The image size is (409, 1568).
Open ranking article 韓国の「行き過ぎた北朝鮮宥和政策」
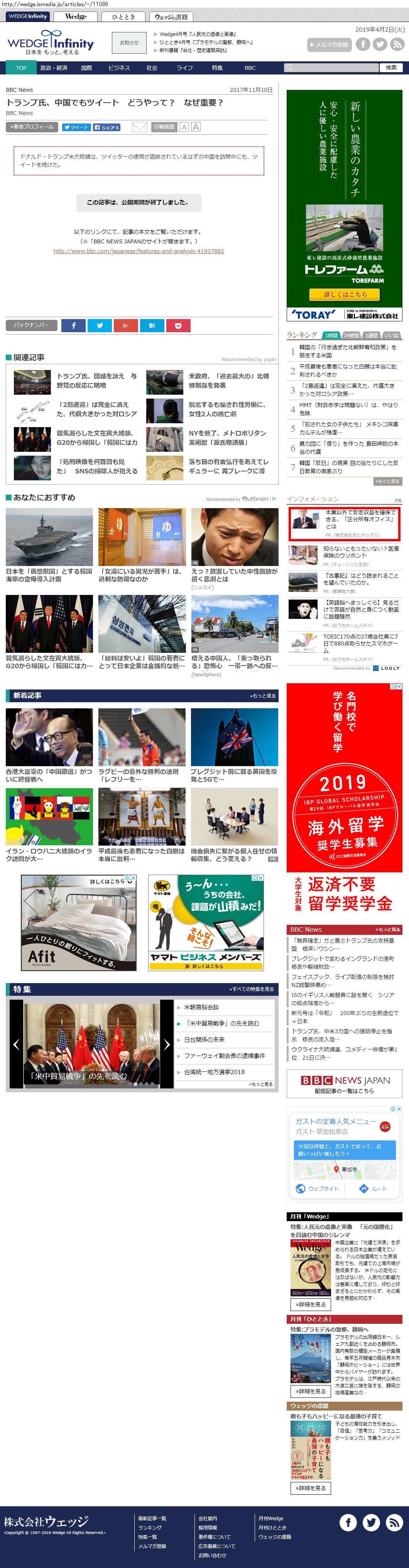(x=347, y=351)
